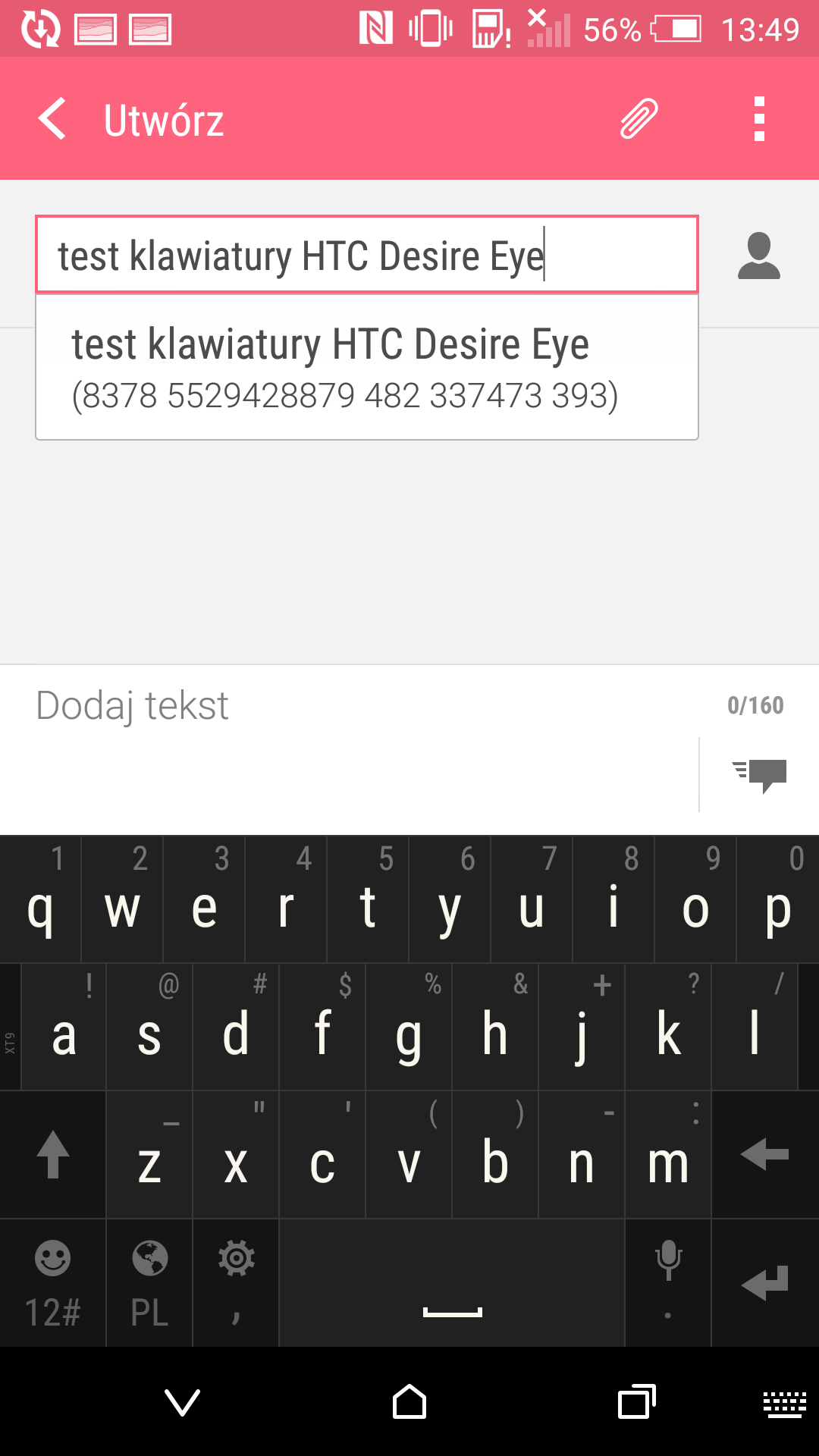The width and height of the screenshot is (819, 1456).
Task: Go back from the Utwórz screen
Action: 52,119
